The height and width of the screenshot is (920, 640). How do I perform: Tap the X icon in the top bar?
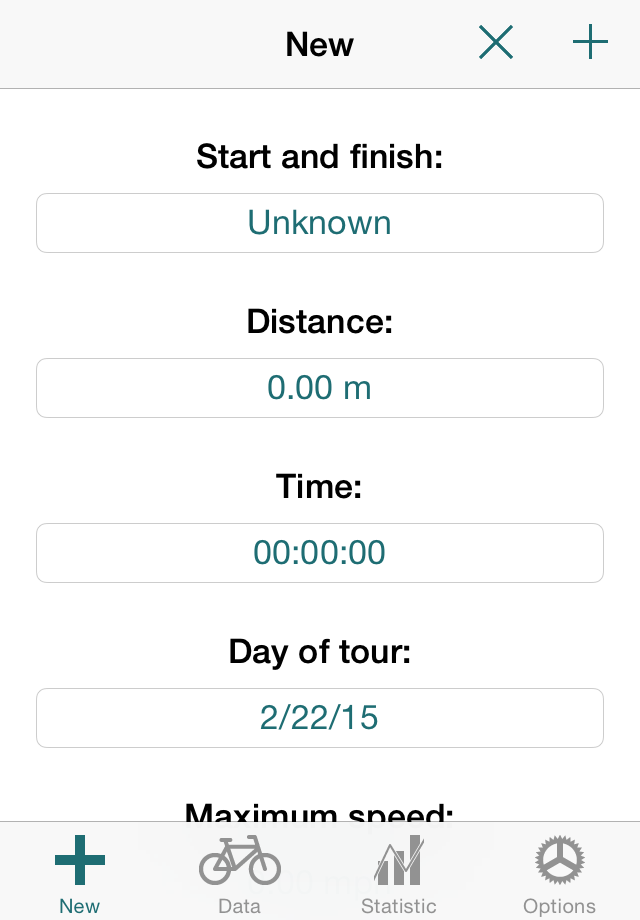[x=496, y=43]
